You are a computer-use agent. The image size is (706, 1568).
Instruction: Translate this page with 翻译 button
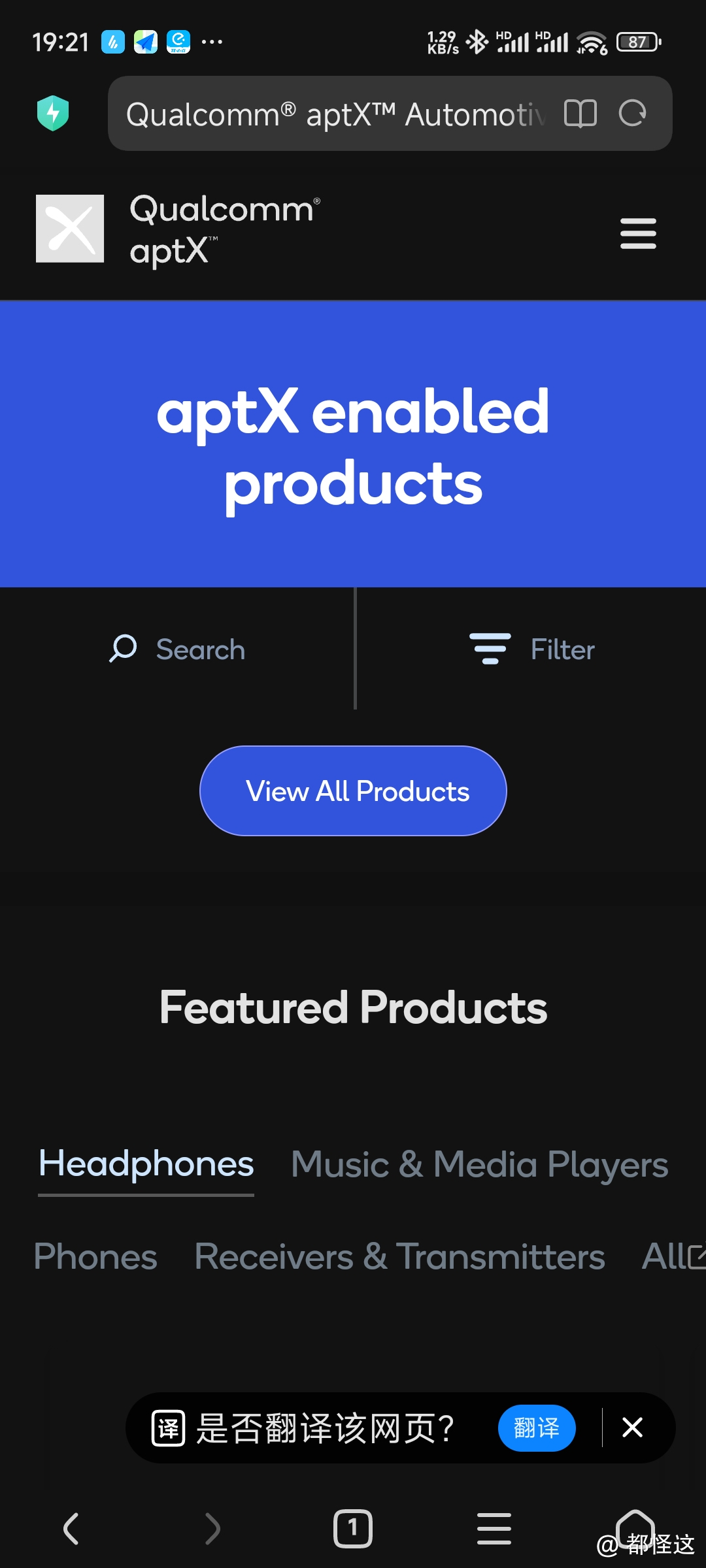pos(536,1428)
